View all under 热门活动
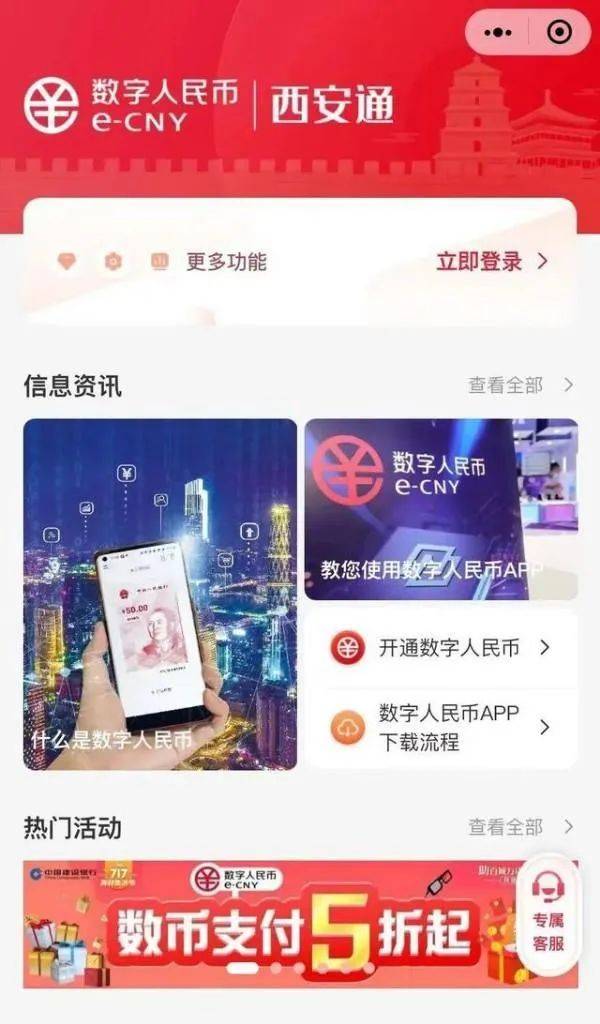600x1024 pixels. [x=520, y=827]
